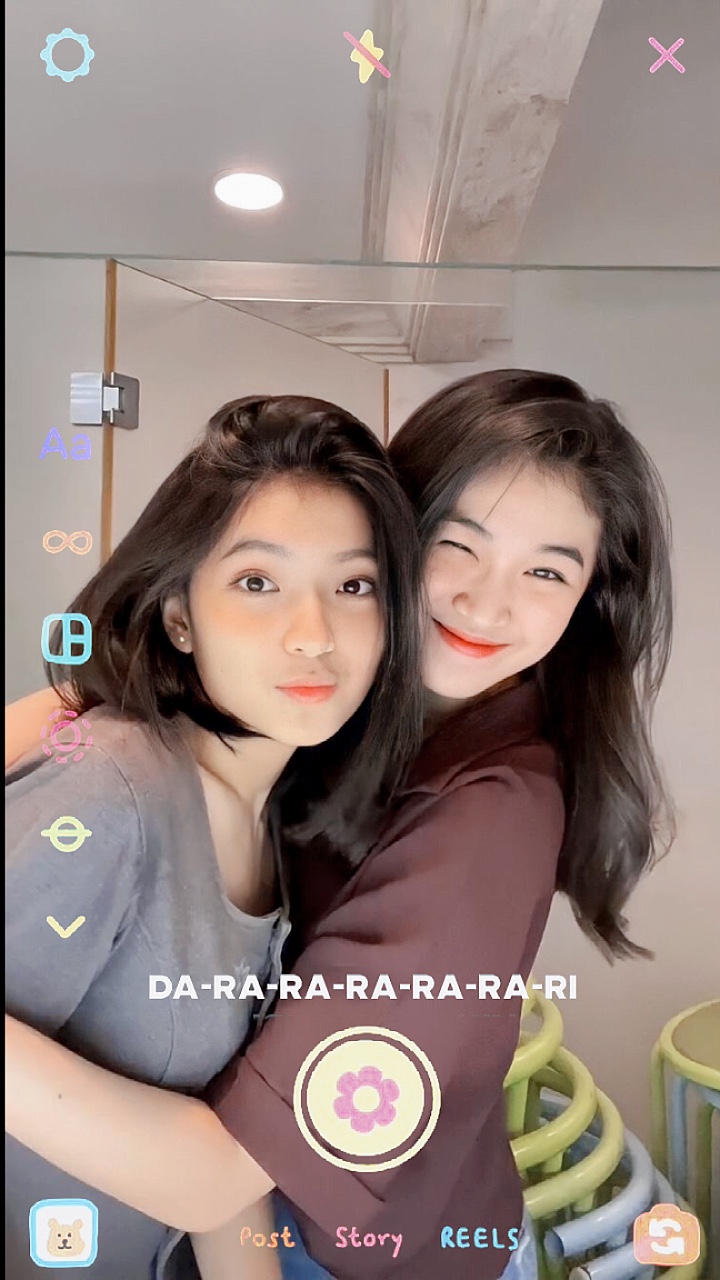Enable the level tool
Screen dimensions: 720x1280
[67, 833]
